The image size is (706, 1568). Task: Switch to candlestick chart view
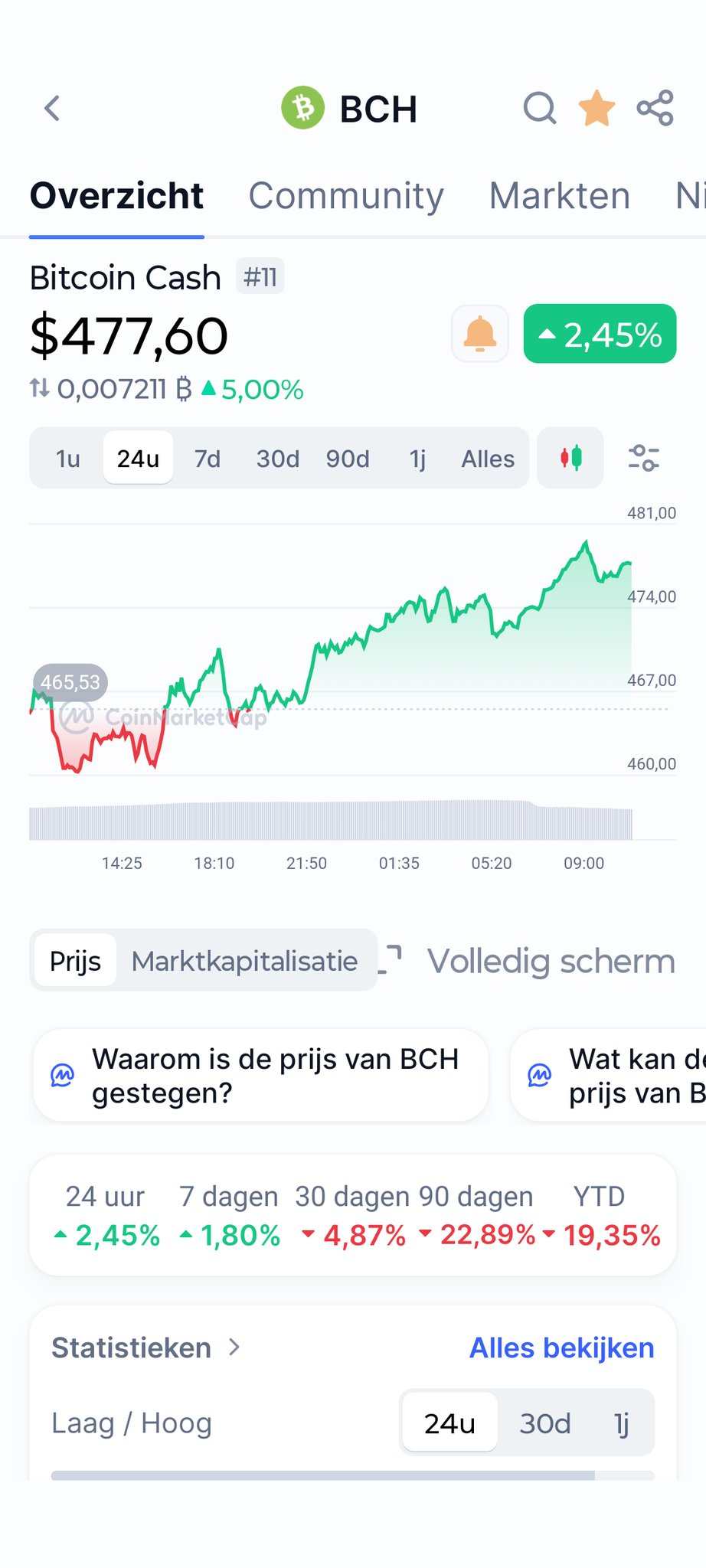tap(570, 458)
